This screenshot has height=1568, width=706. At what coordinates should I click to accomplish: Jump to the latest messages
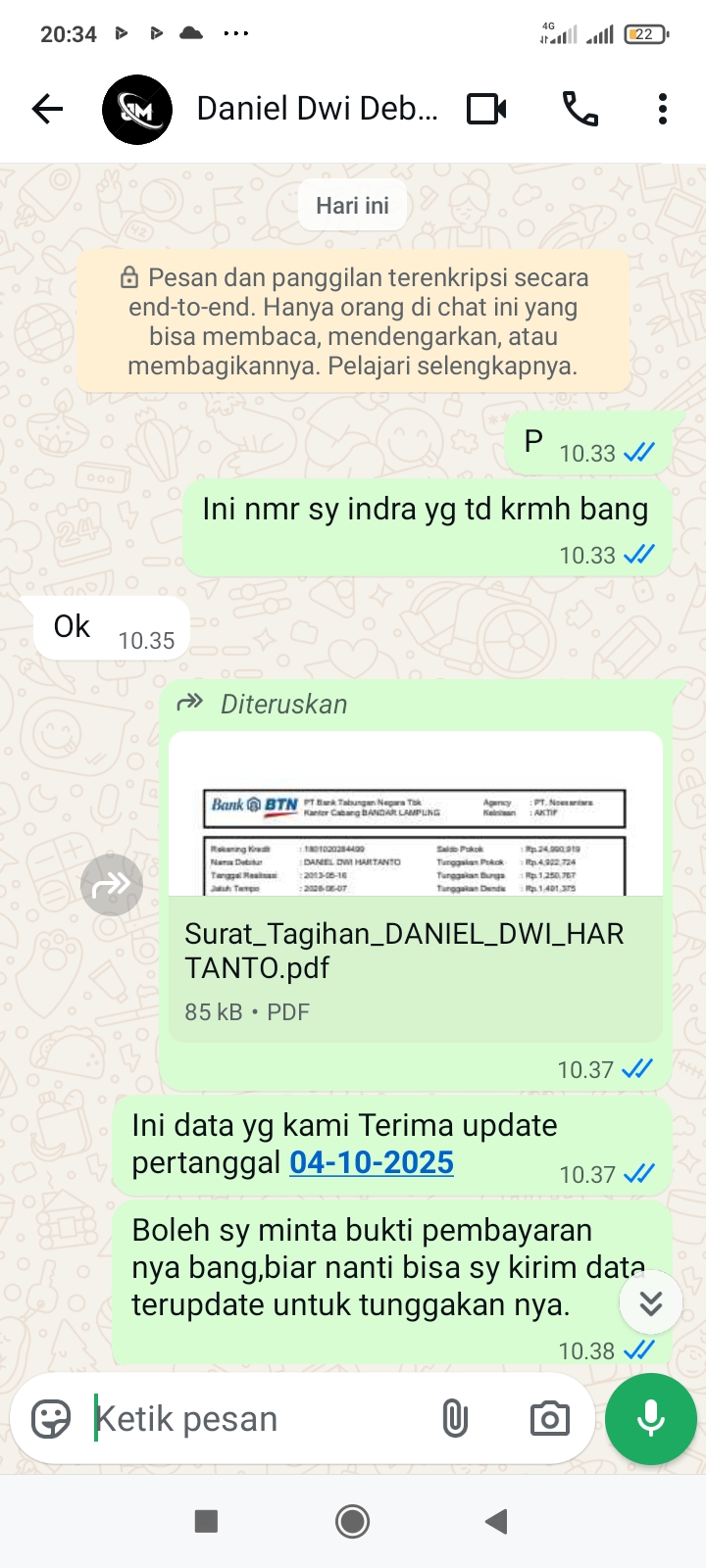651,1302
